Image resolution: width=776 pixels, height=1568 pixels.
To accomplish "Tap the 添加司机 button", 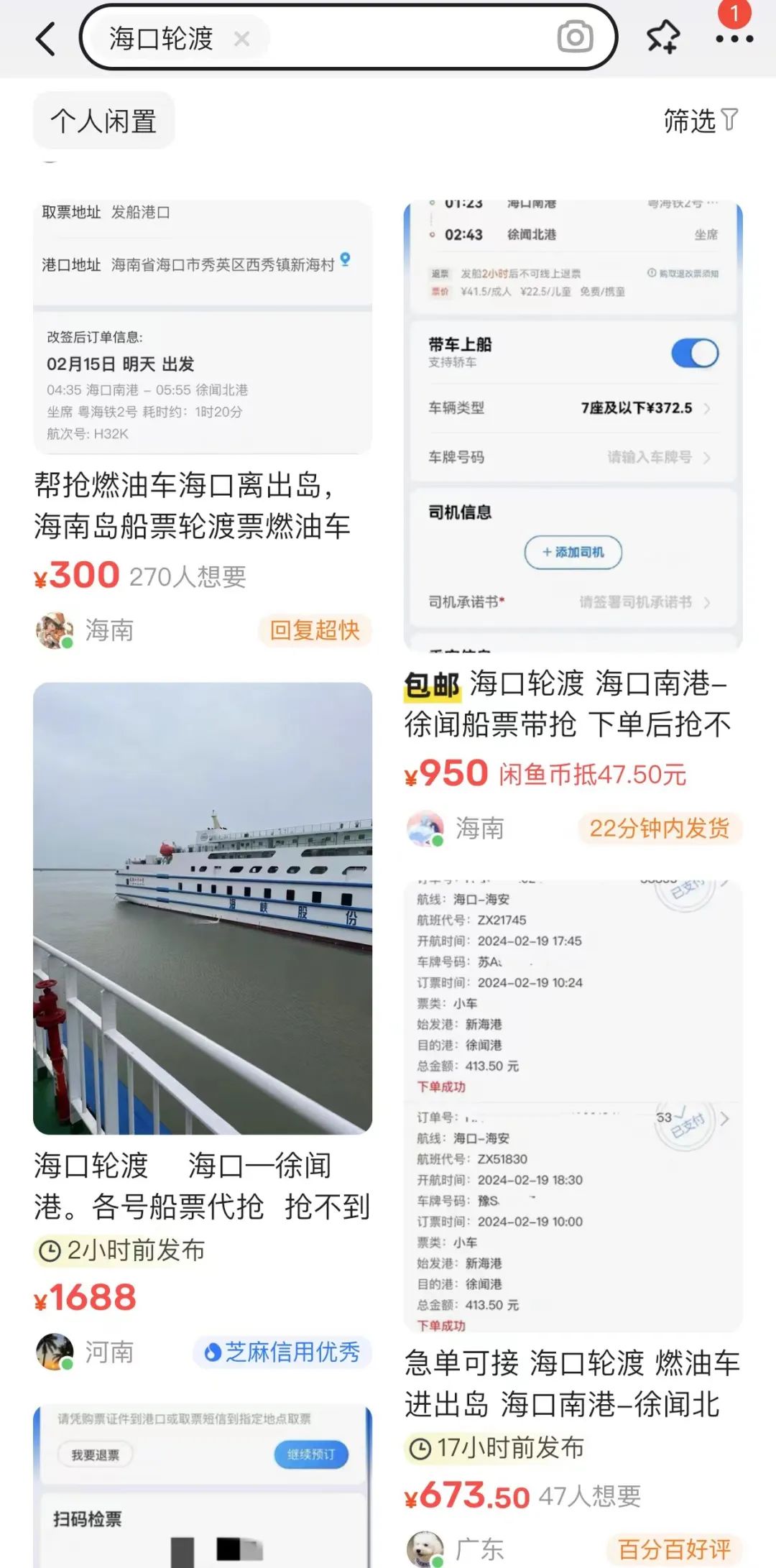I will [573, 552].
